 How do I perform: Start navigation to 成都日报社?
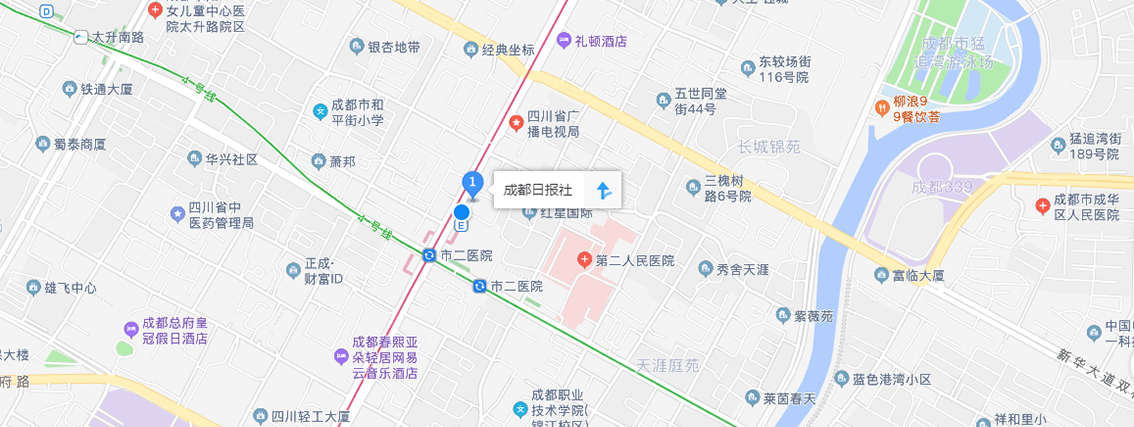click(x=602, y=190)
